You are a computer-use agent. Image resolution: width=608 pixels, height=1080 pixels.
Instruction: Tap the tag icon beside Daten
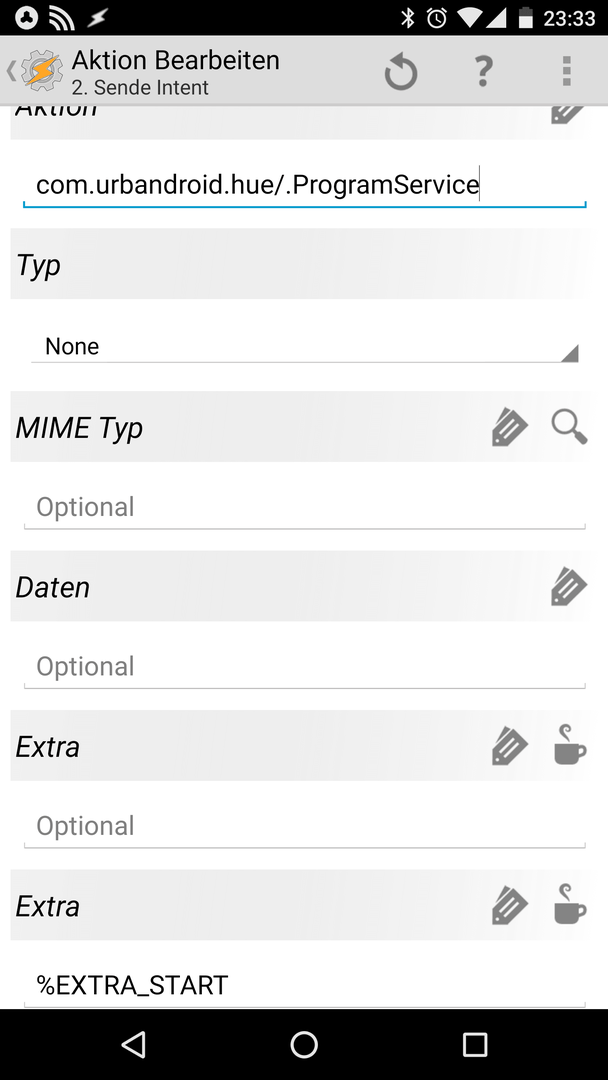click(x=569, y=587)
